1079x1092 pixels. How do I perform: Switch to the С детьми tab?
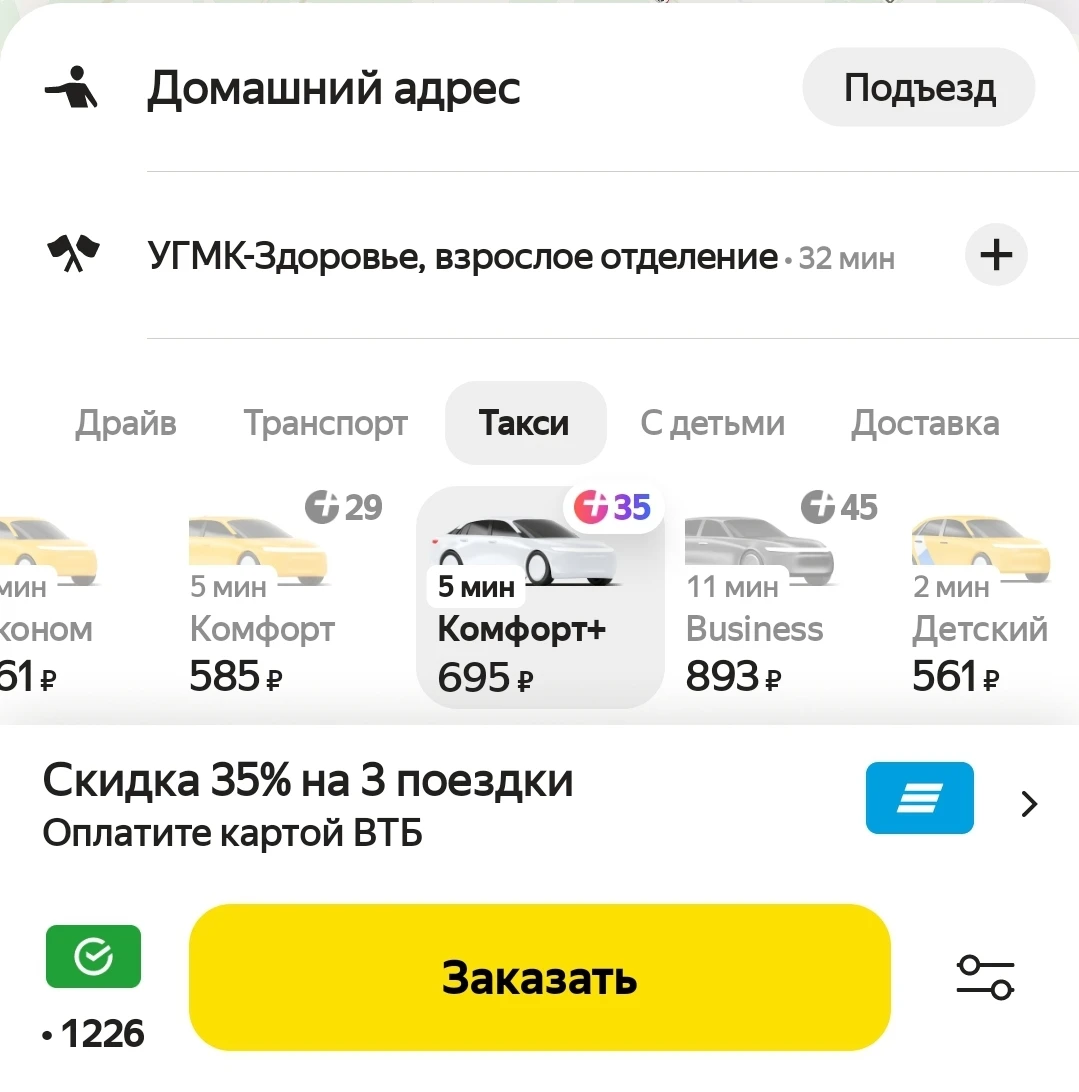click(712, 423)
